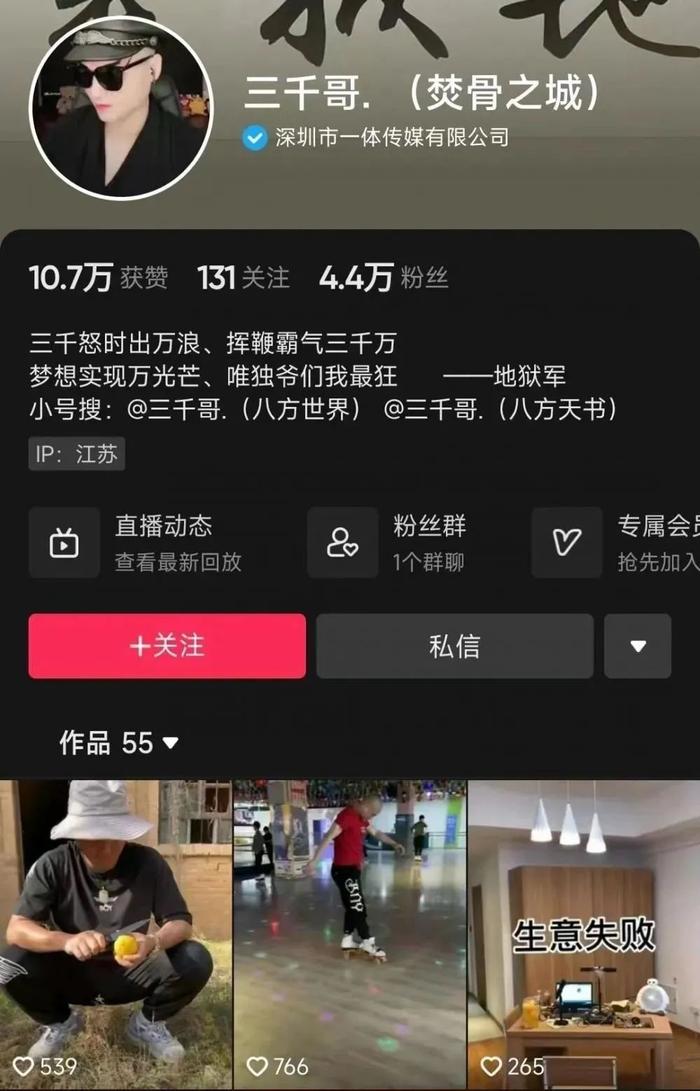Expand the 作品 55 sorting dropdown

click(x=120, y=743)
